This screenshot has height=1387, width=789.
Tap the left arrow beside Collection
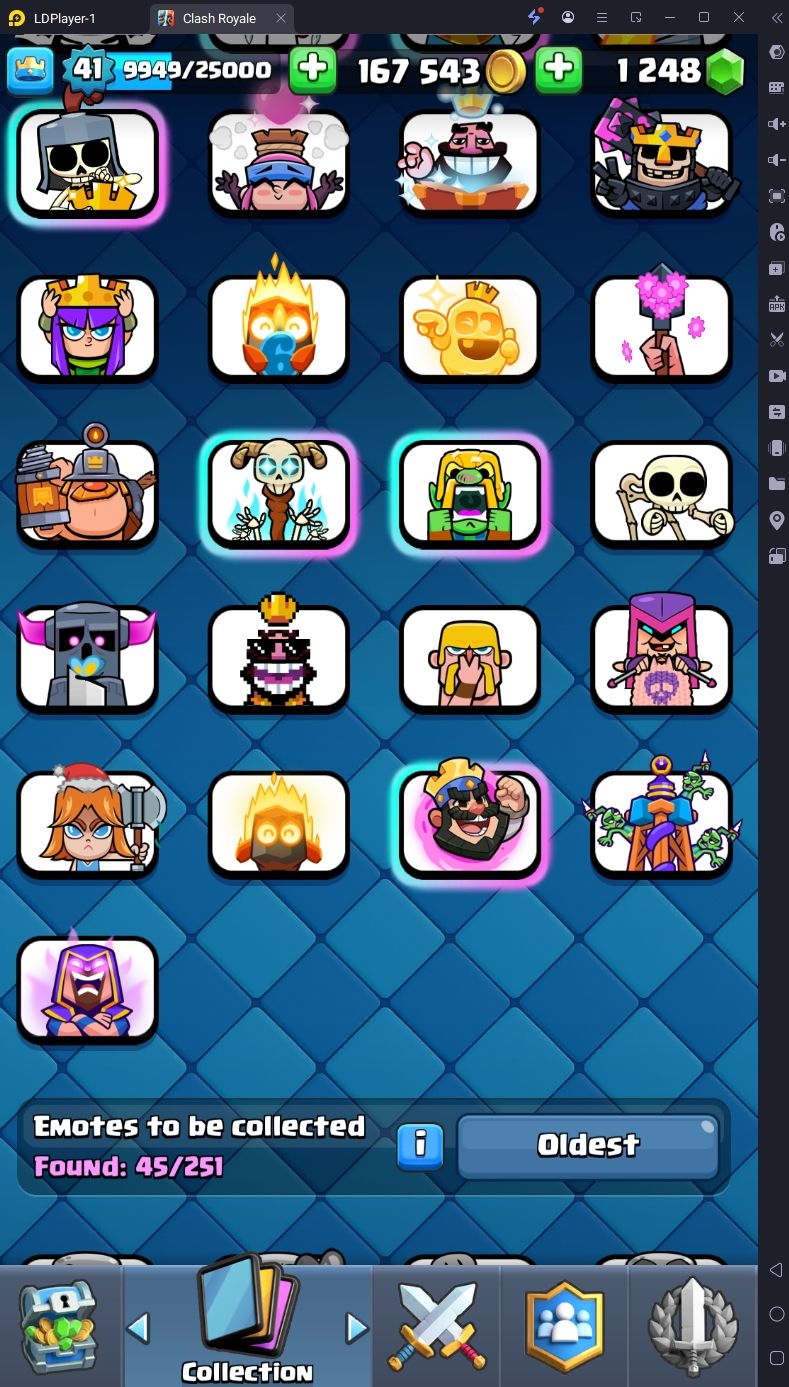coord(138,1328)
